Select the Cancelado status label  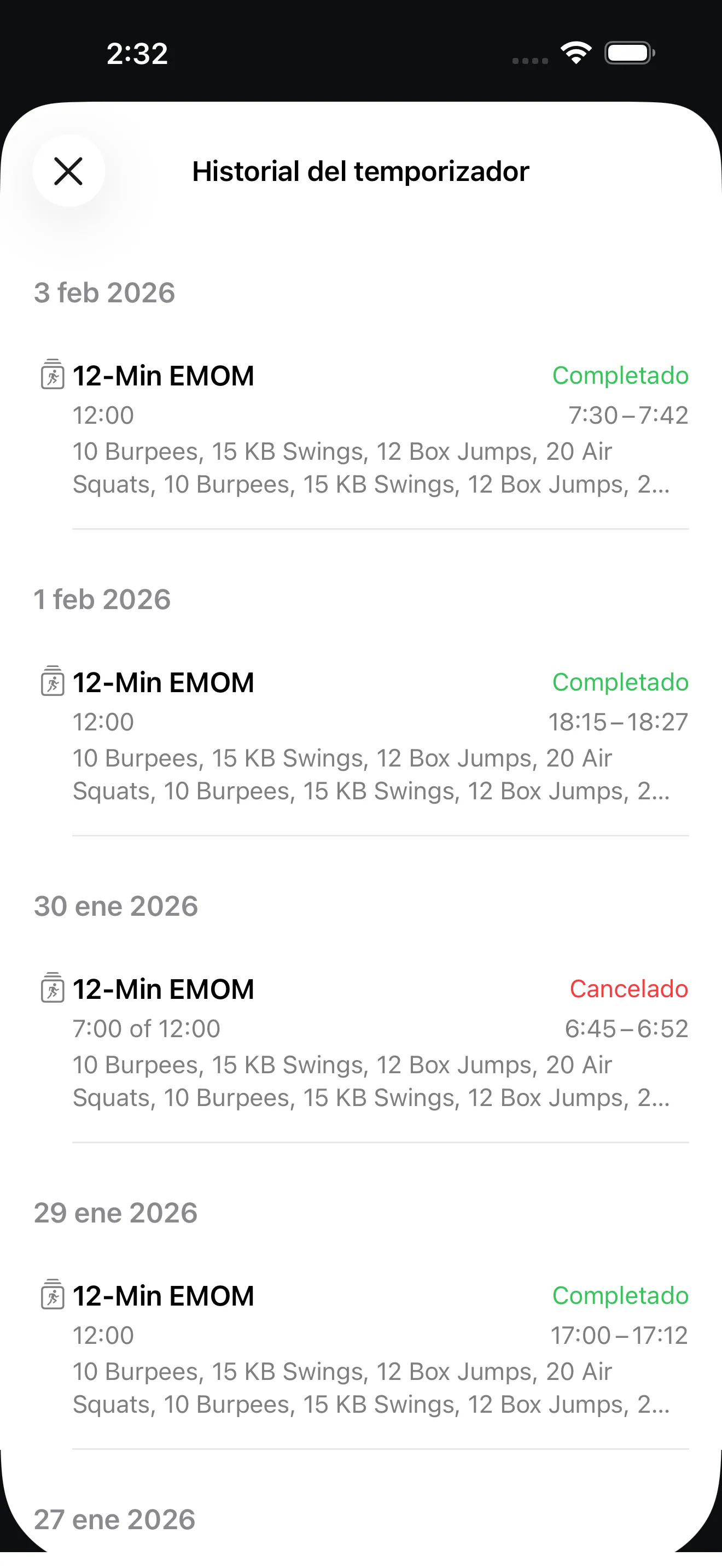pos(628,989)
